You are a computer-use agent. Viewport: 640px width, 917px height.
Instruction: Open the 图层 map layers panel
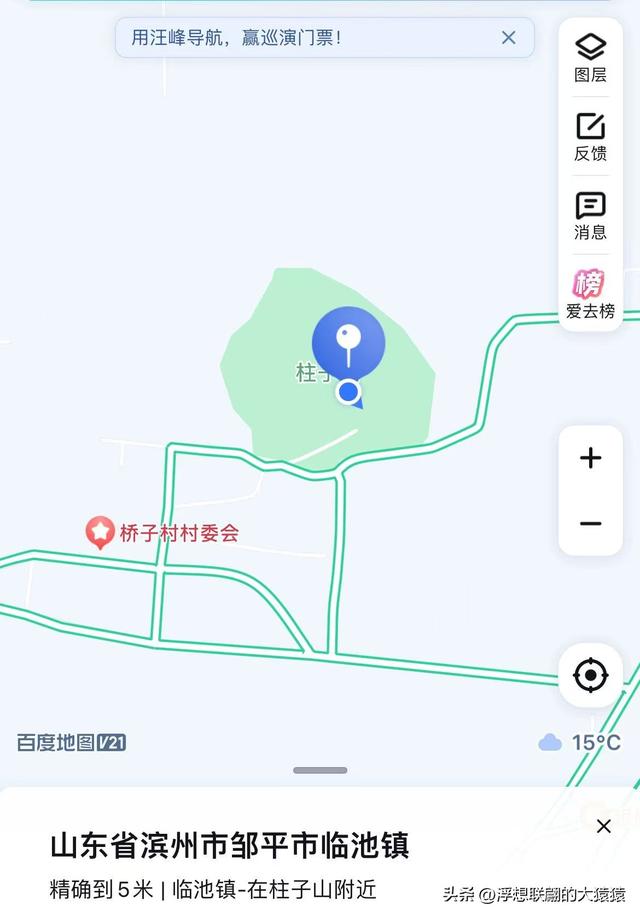(590, 58)
